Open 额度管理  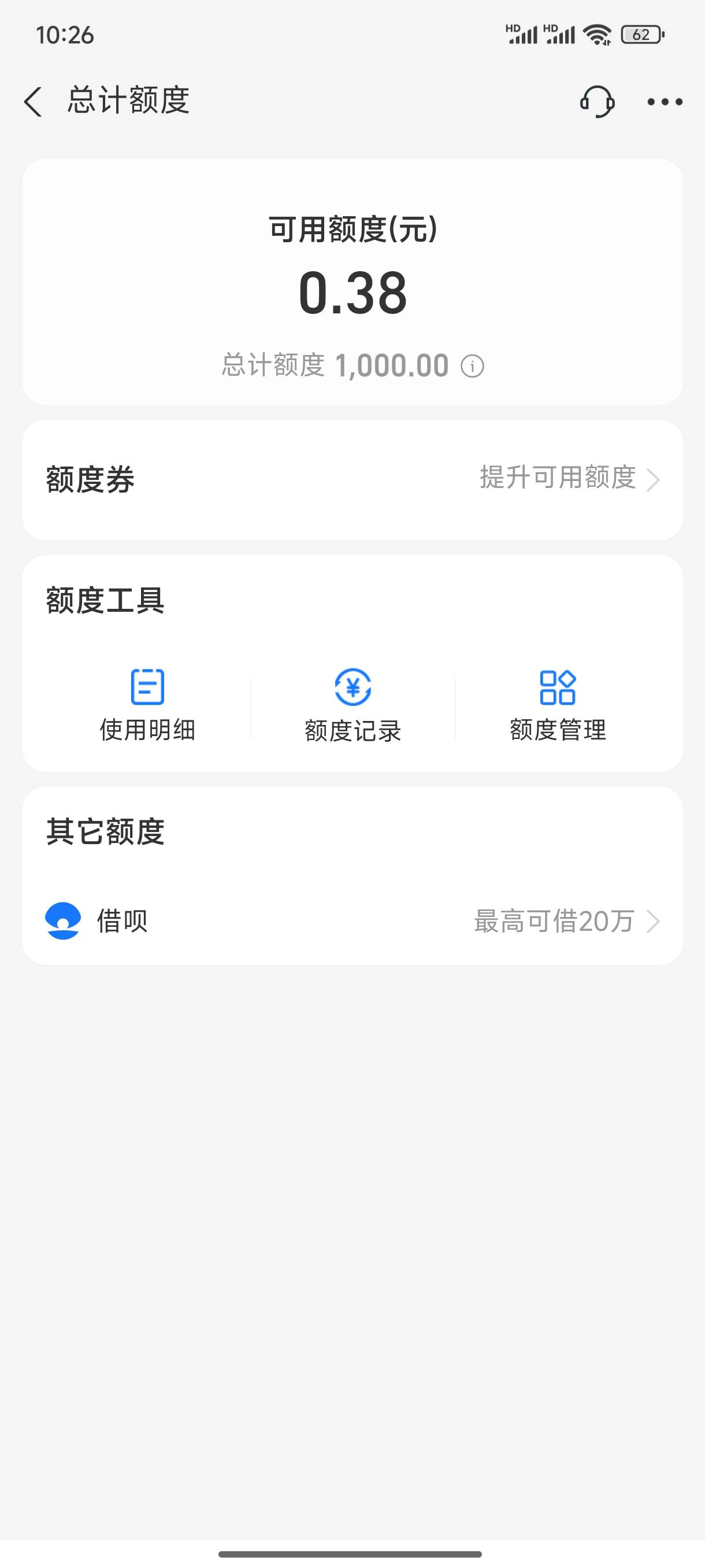click(x=558, y=706)
